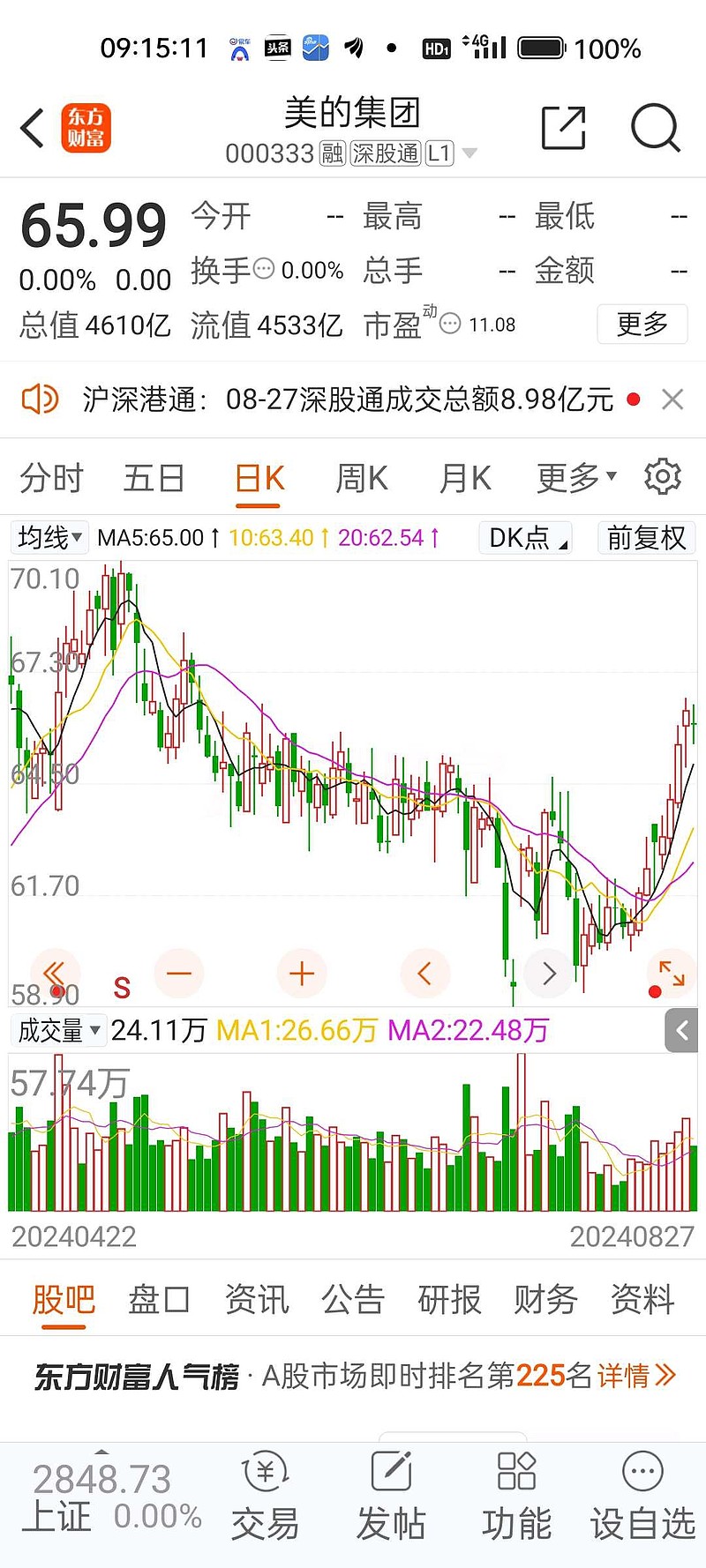Navigate back with the left arrow

32,128
